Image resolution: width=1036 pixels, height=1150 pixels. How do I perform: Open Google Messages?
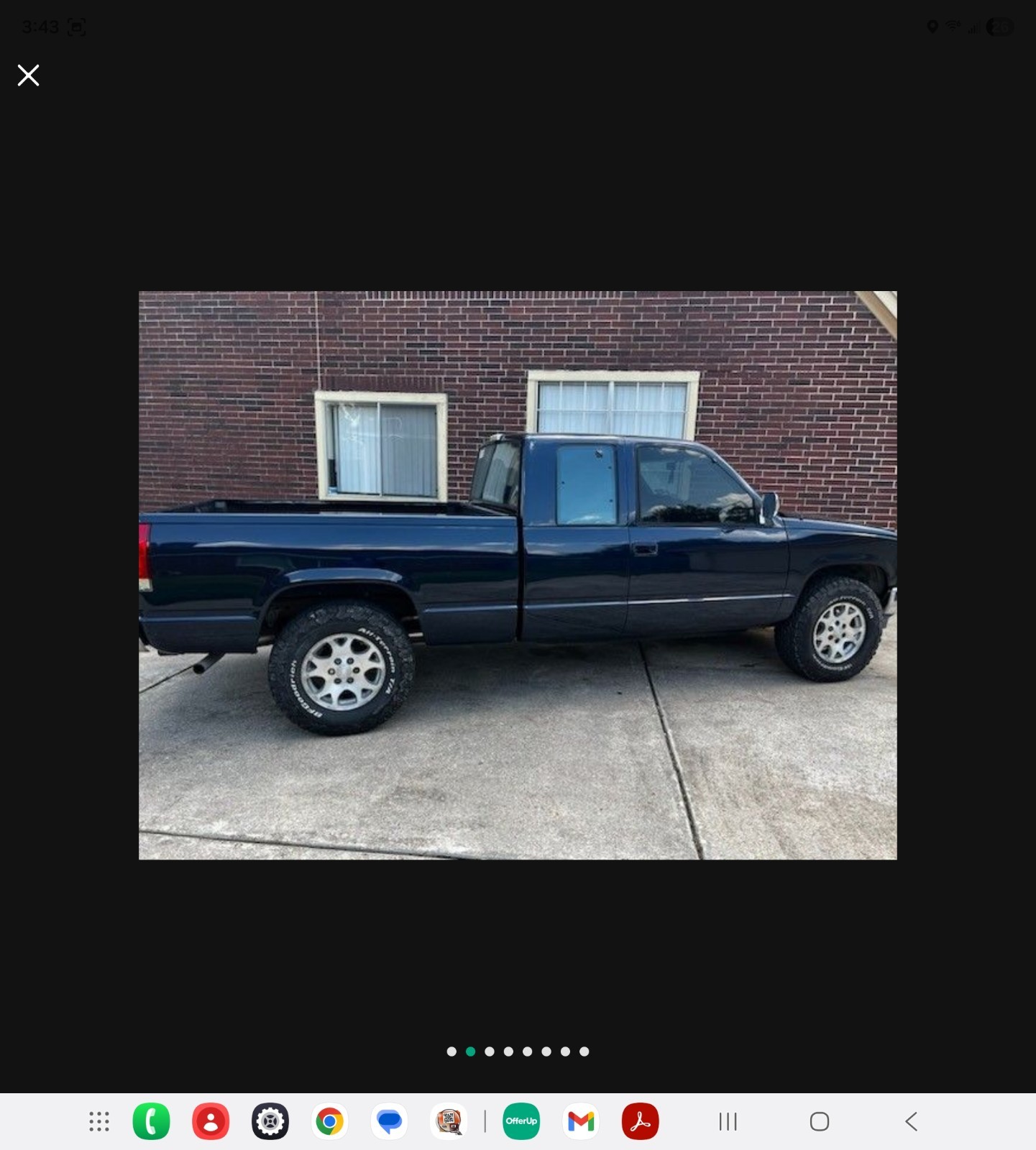[x=389, y=1121]
